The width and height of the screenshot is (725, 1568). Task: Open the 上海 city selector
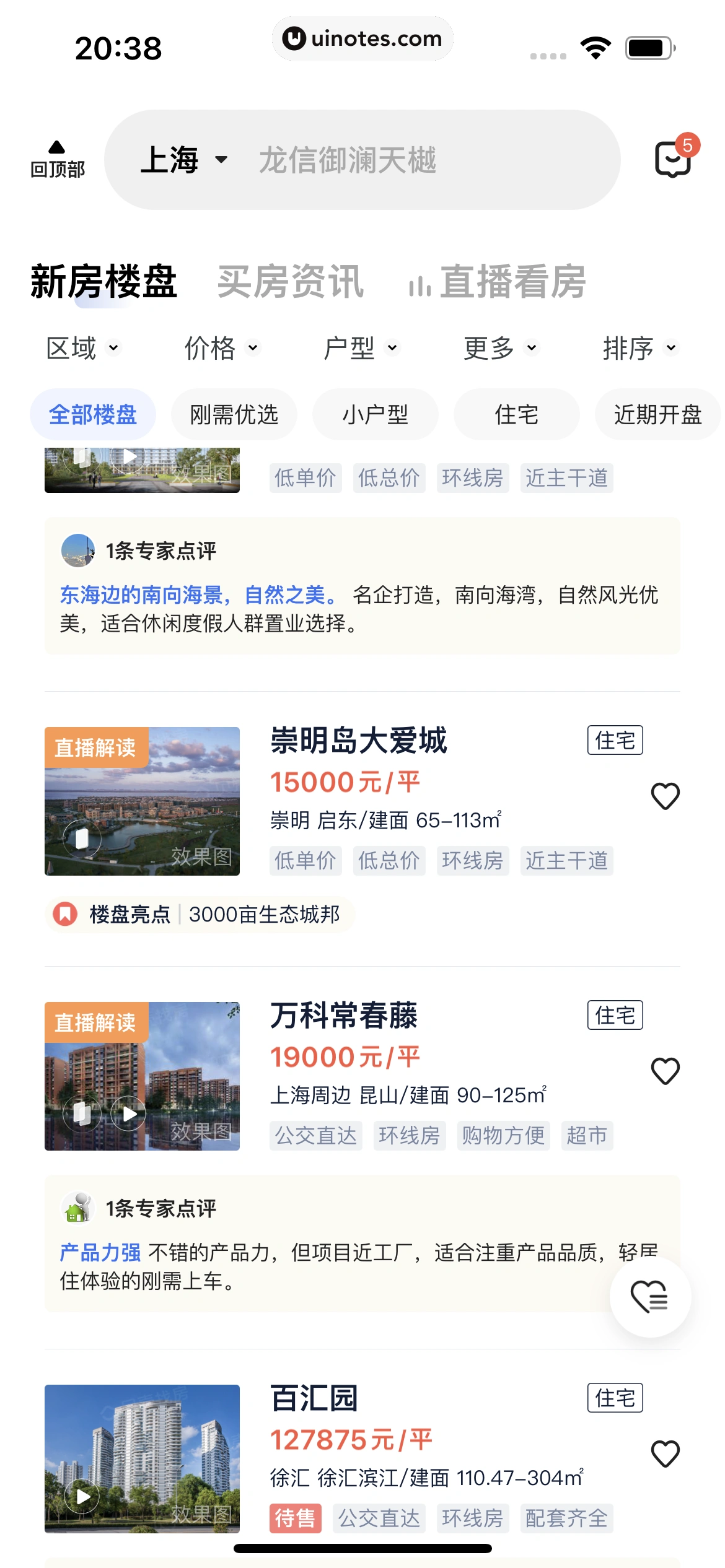183,160
